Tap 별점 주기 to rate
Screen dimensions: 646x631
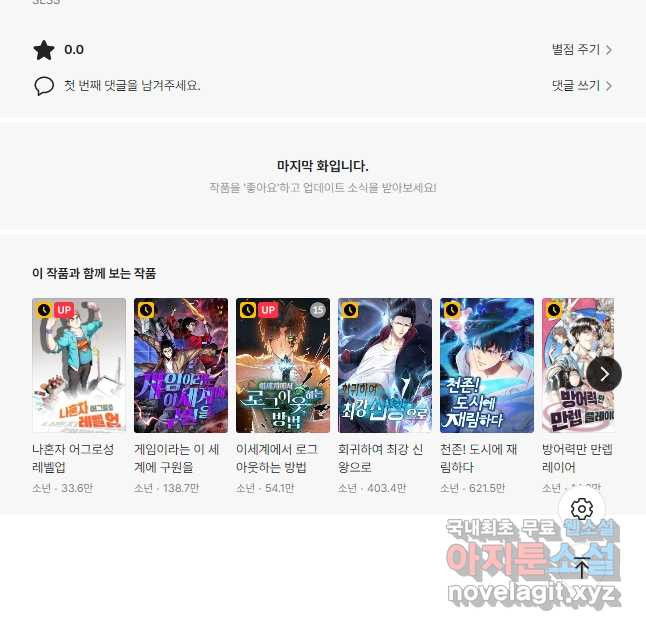click(x=581, y=50)
